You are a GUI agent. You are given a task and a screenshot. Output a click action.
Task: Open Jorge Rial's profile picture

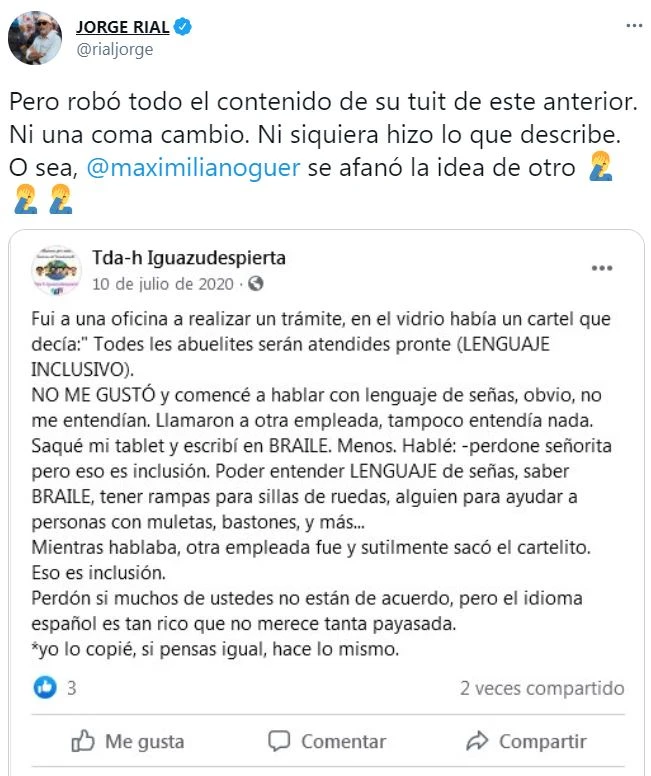click(35, 38)
